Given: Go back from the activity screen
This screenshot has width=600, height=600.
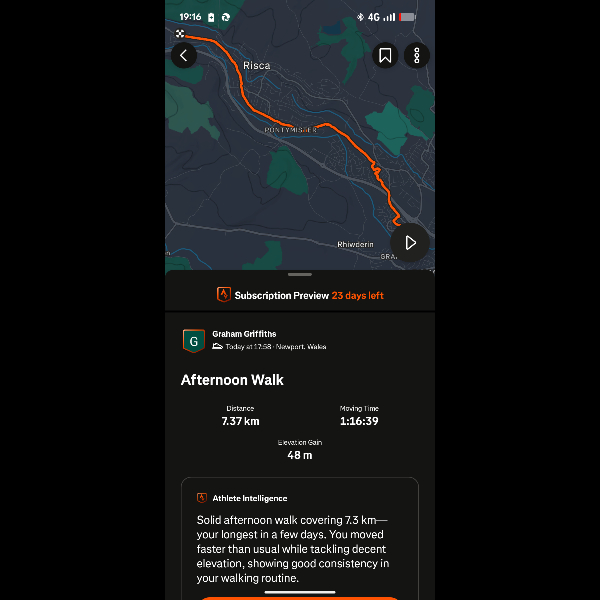Looking at the screenshot, I should (183, 56).
